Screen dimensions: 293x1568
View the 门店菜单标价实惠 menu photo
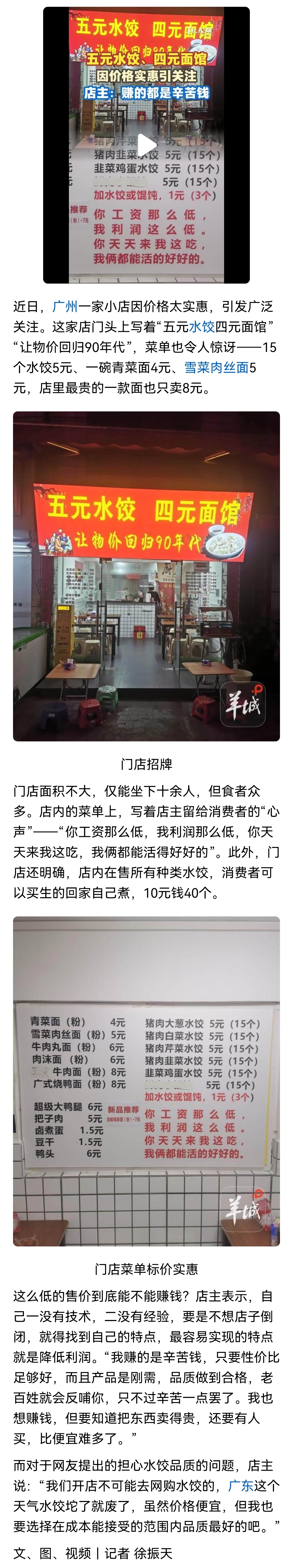(x=146, y=1080)
